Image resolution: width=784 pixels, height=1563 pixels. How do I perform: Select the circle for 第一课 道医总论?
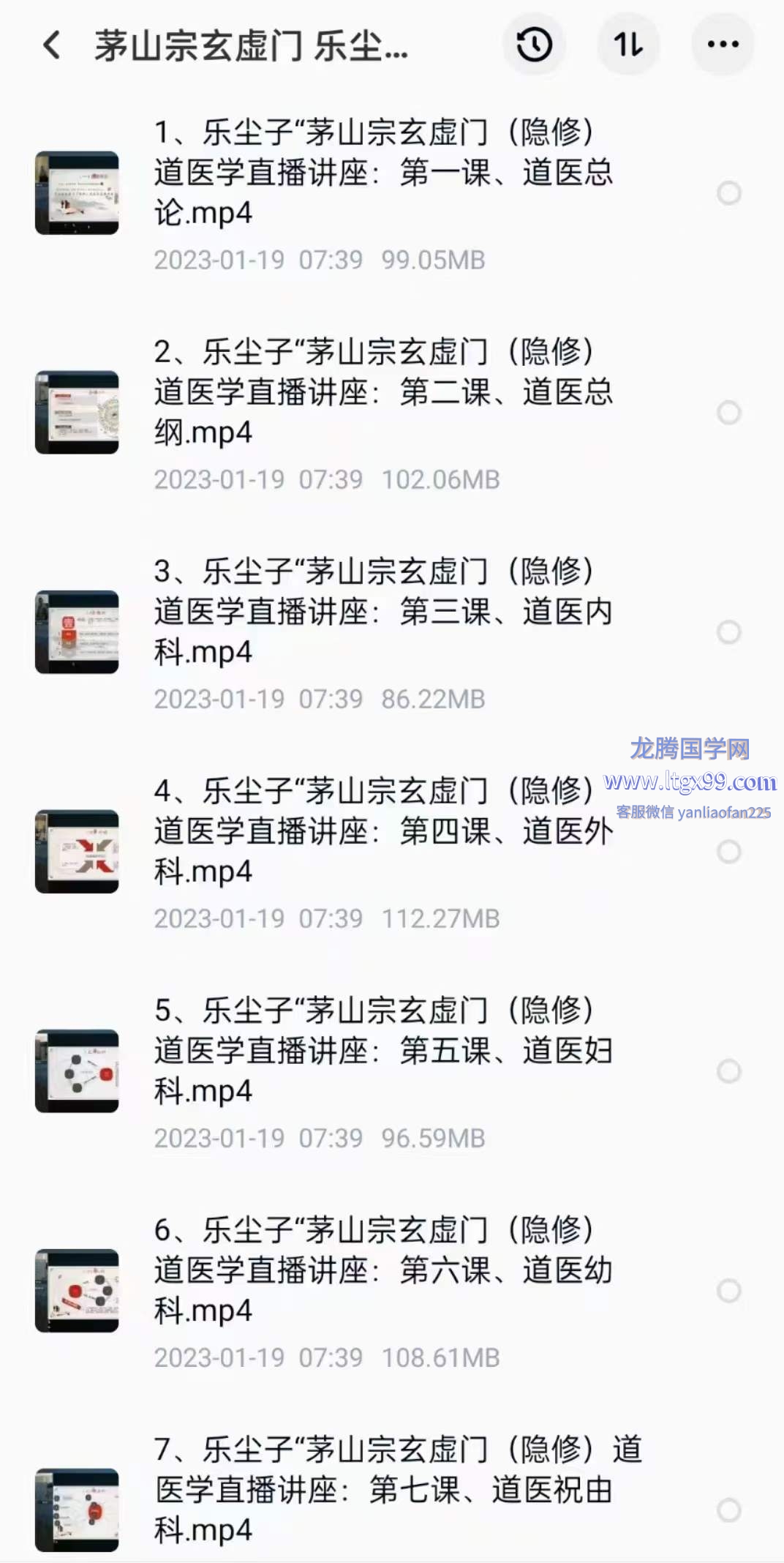pos(728,193)
